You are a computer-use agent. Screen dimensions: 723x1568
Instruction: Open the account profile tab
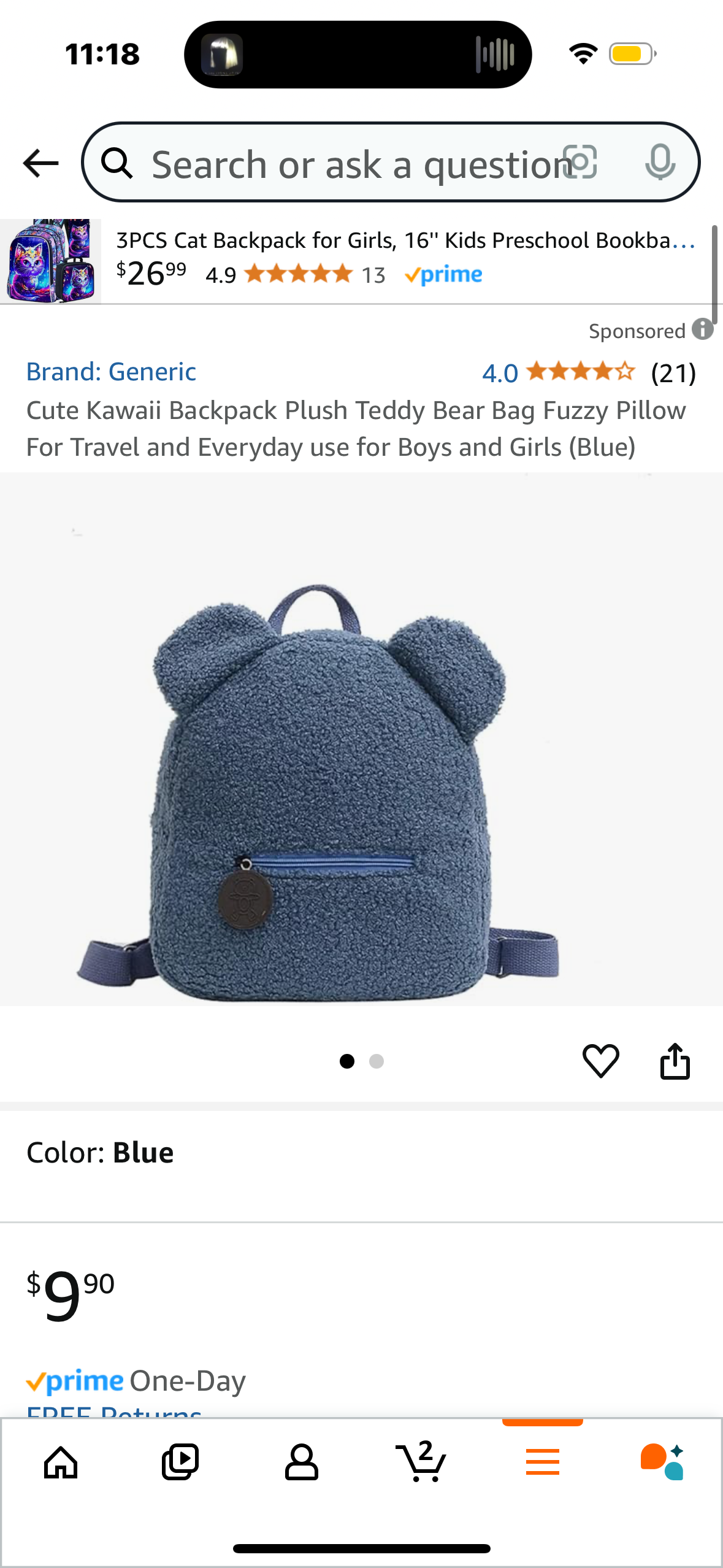click(x=301, y=1462)
